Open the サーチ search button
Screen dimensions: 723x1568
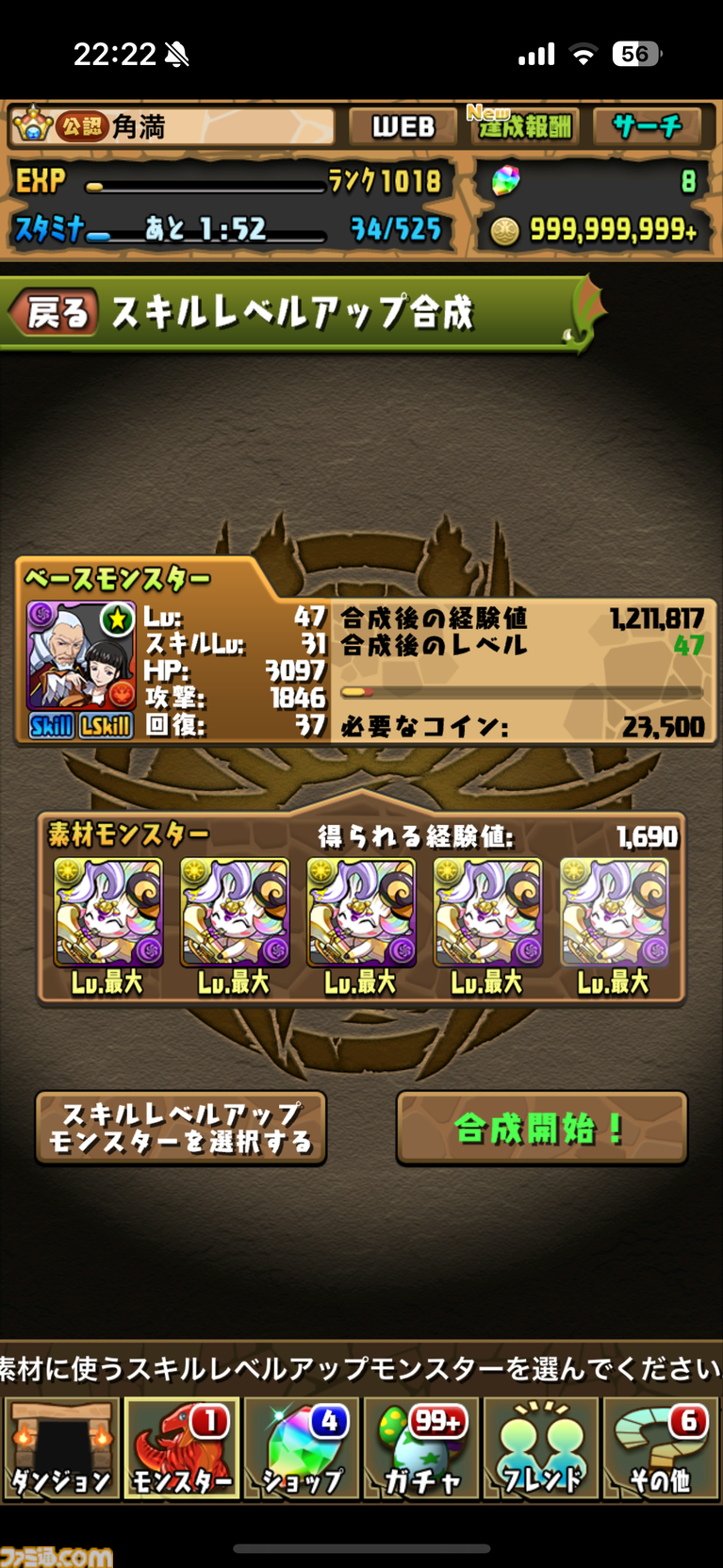pos(647,126)
